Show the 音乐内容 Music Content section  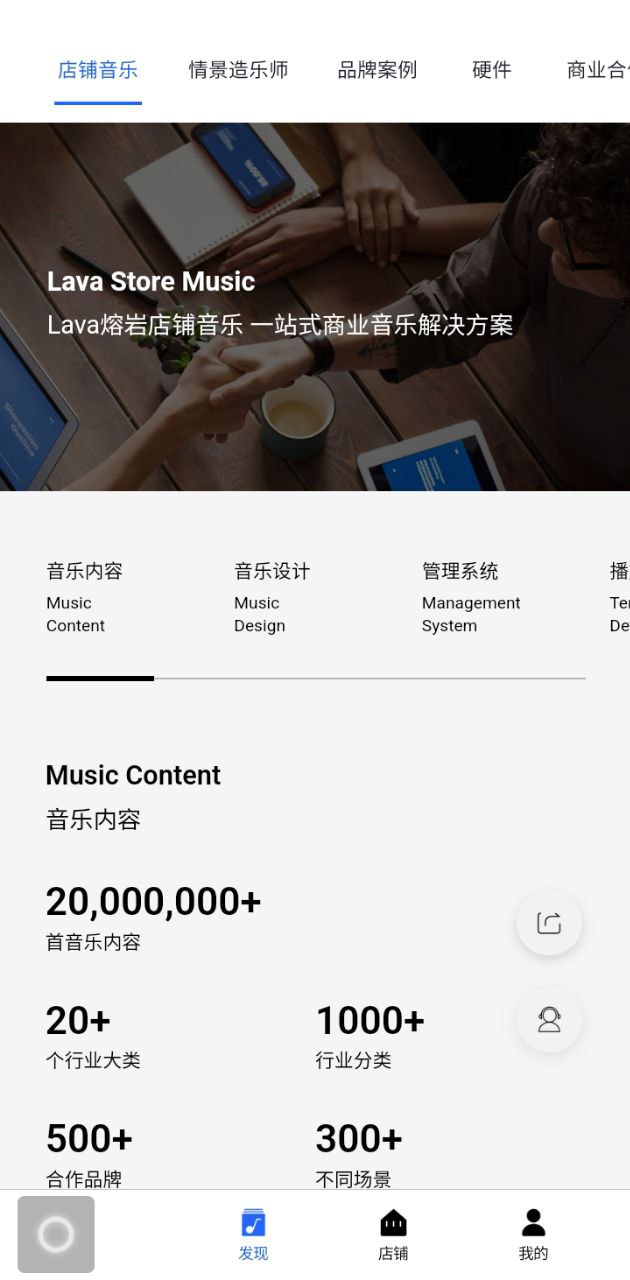point(85,597)
